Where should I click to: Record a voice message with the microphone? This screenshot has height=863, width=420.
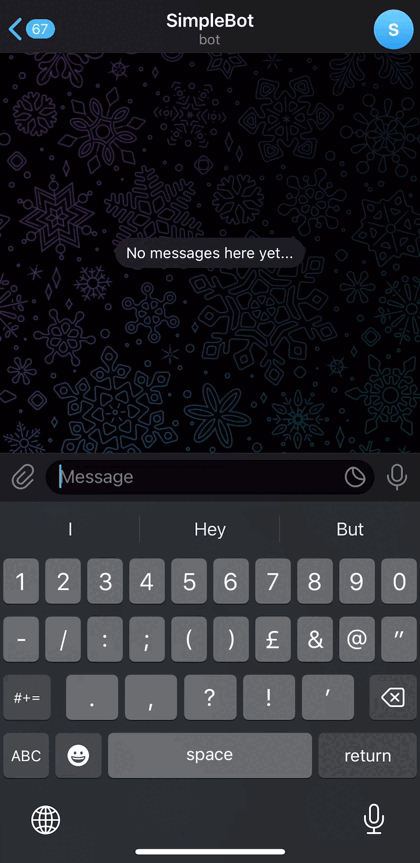397,477
